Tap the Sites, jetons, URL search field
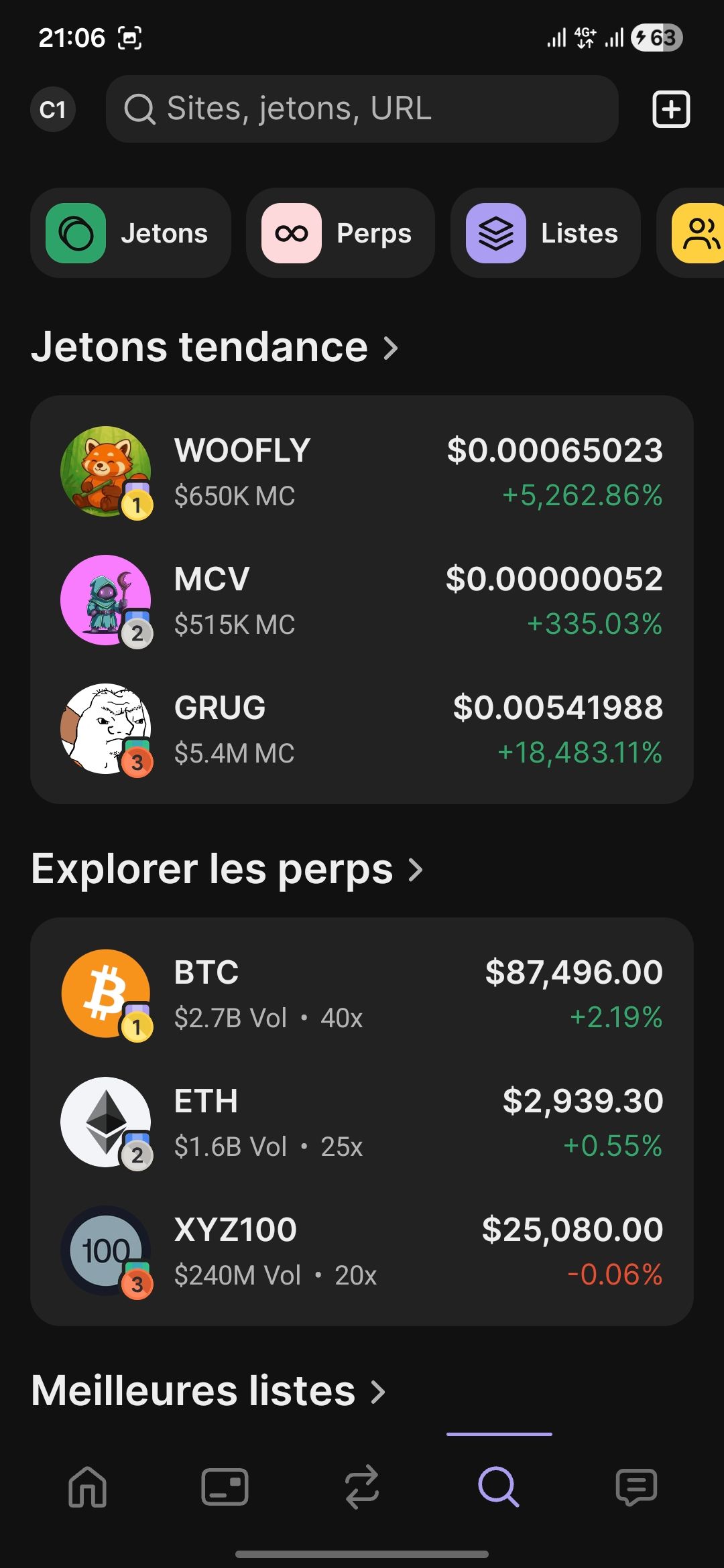Screen dimensions: 724x1568 click(362, 109)
